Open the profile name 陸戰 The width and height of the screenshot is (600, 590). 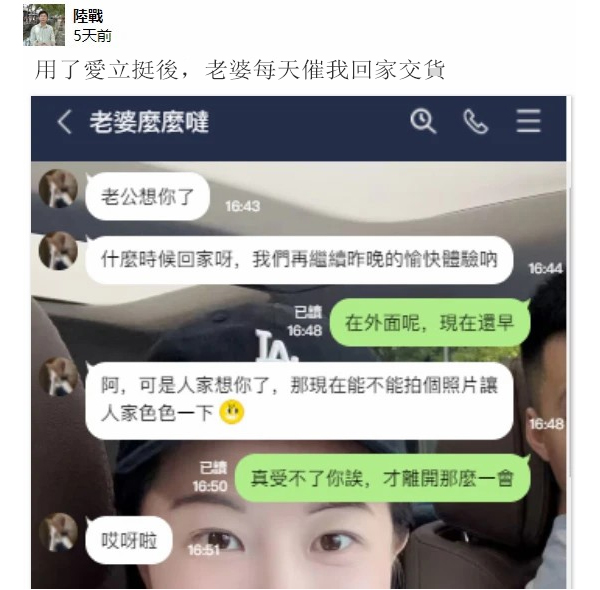tap(89, 16)
